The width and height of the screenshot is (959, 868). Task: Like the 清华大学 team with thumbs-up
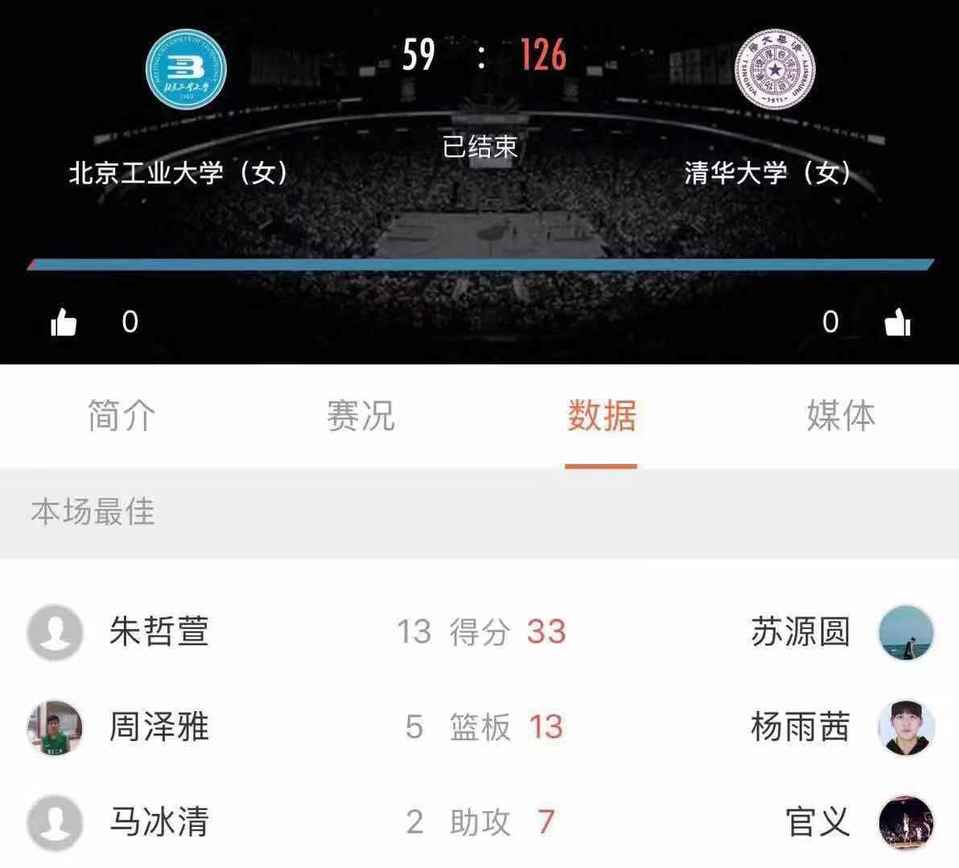(897, 322)
